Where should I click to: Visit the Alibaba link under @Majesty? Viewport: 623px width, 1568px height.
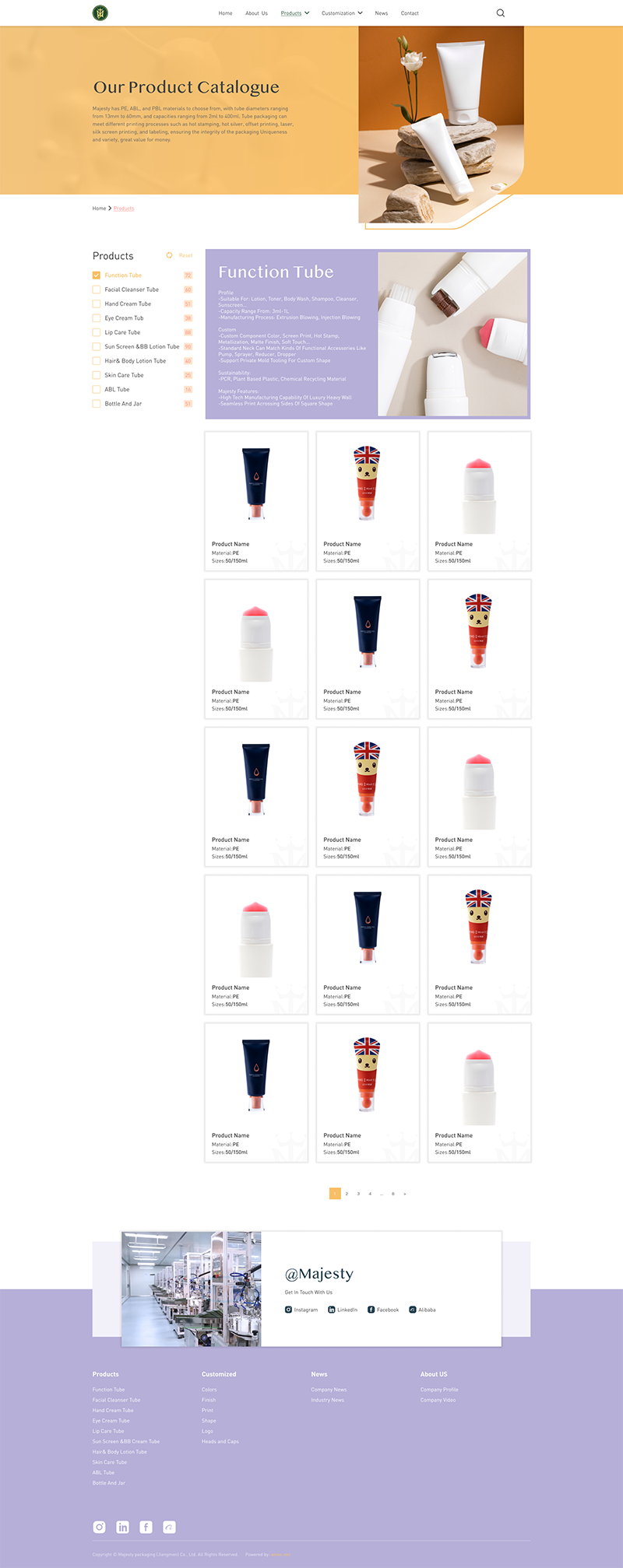click(x=422, y=1310)
